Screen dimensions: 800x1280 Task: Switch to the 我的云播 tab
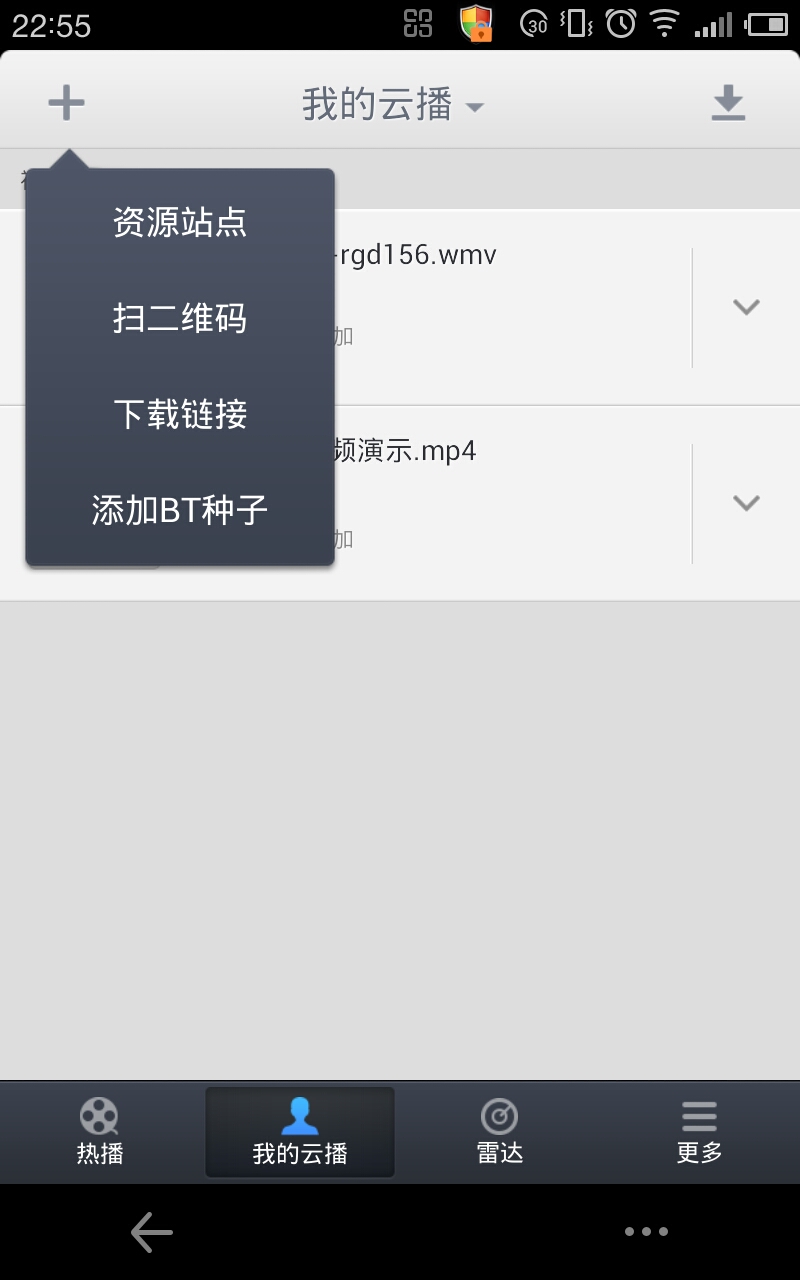click(300, 1132)
